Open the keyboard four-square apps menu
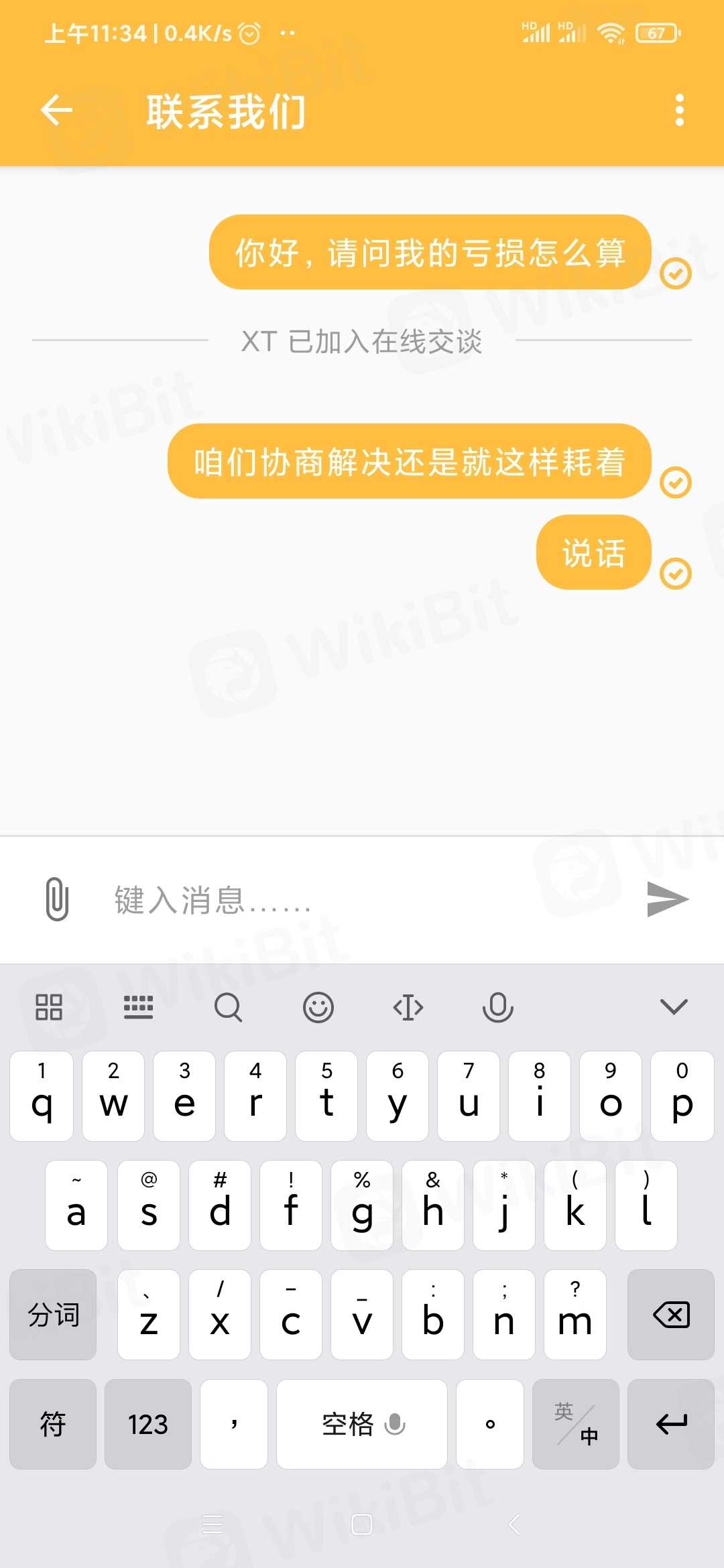 click(x=49, y=1007)
